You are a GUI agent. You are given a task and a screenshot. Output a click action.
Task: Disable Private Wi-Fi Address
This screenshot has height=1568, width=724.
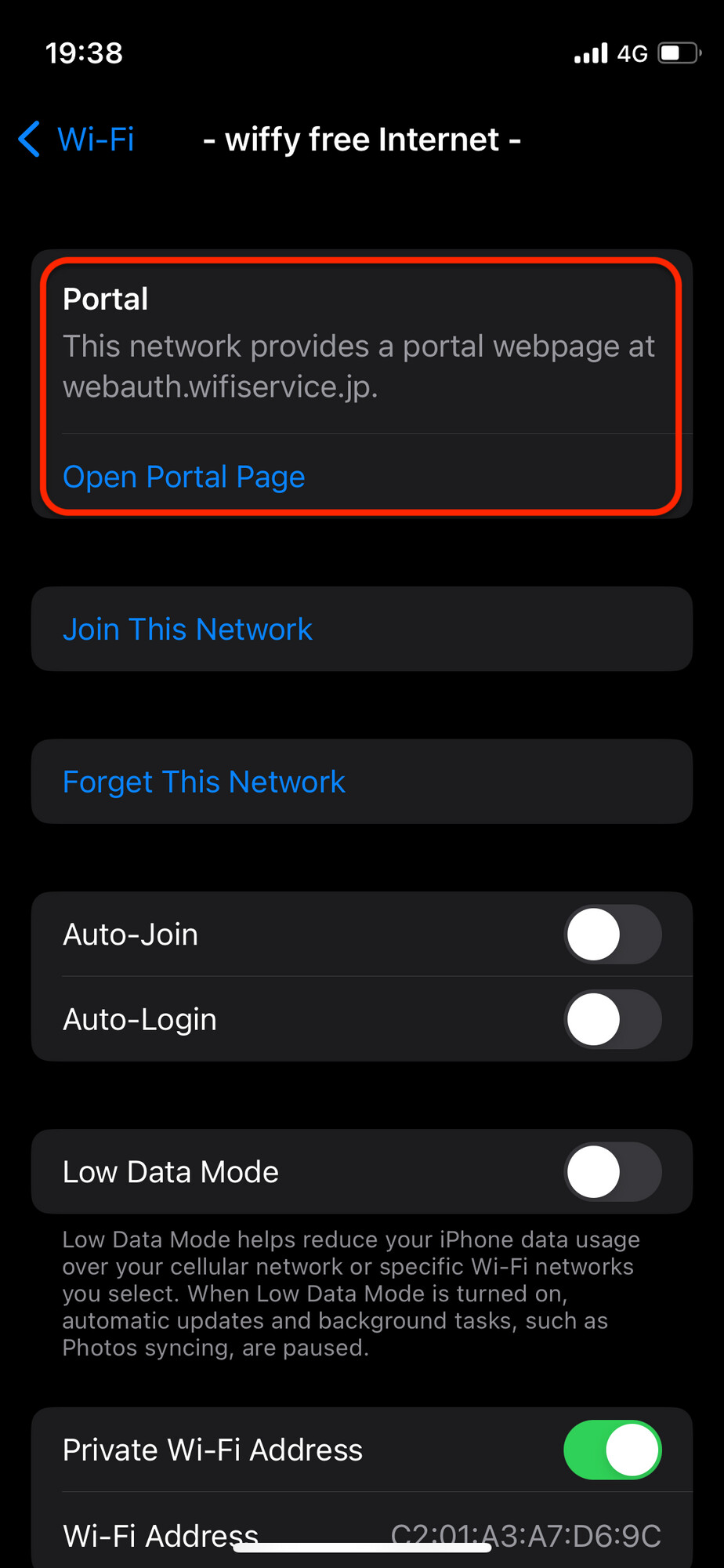click(x=612, y=1450)
